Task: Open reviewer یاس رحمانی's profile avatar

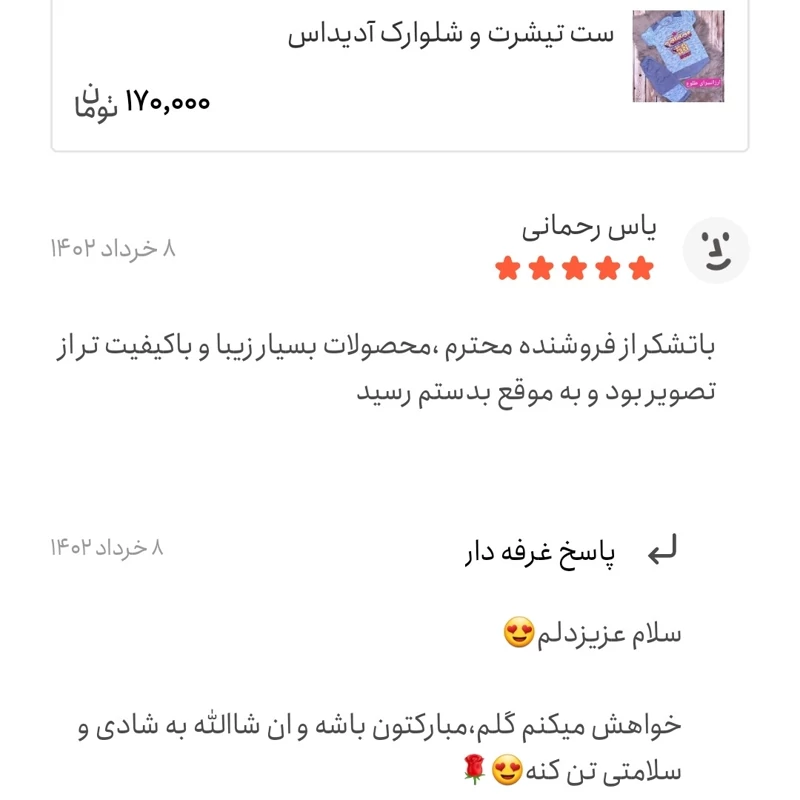Action: tap(715, 250)
